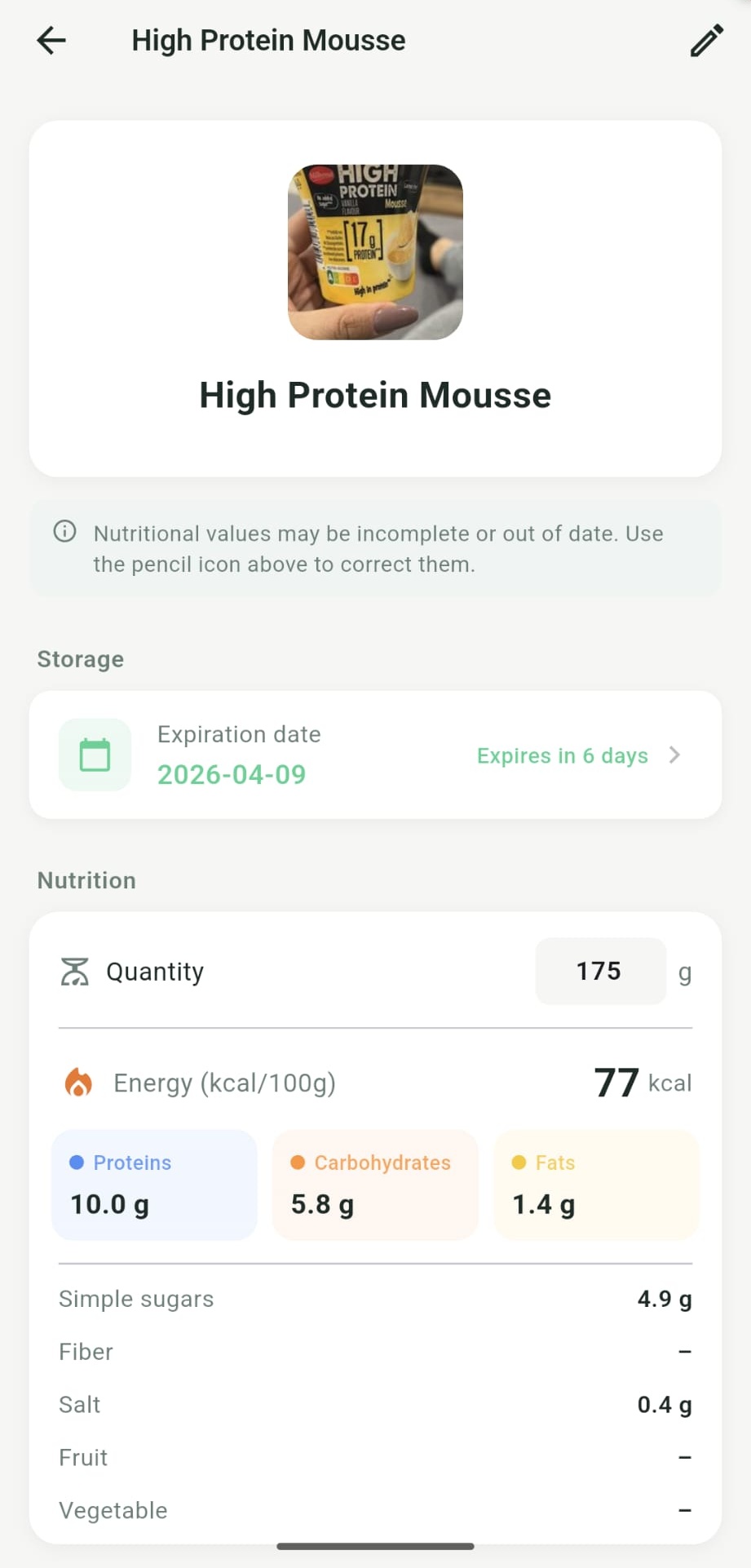
Task: Expand expiration details via the chevron
Action: [674, 755]
